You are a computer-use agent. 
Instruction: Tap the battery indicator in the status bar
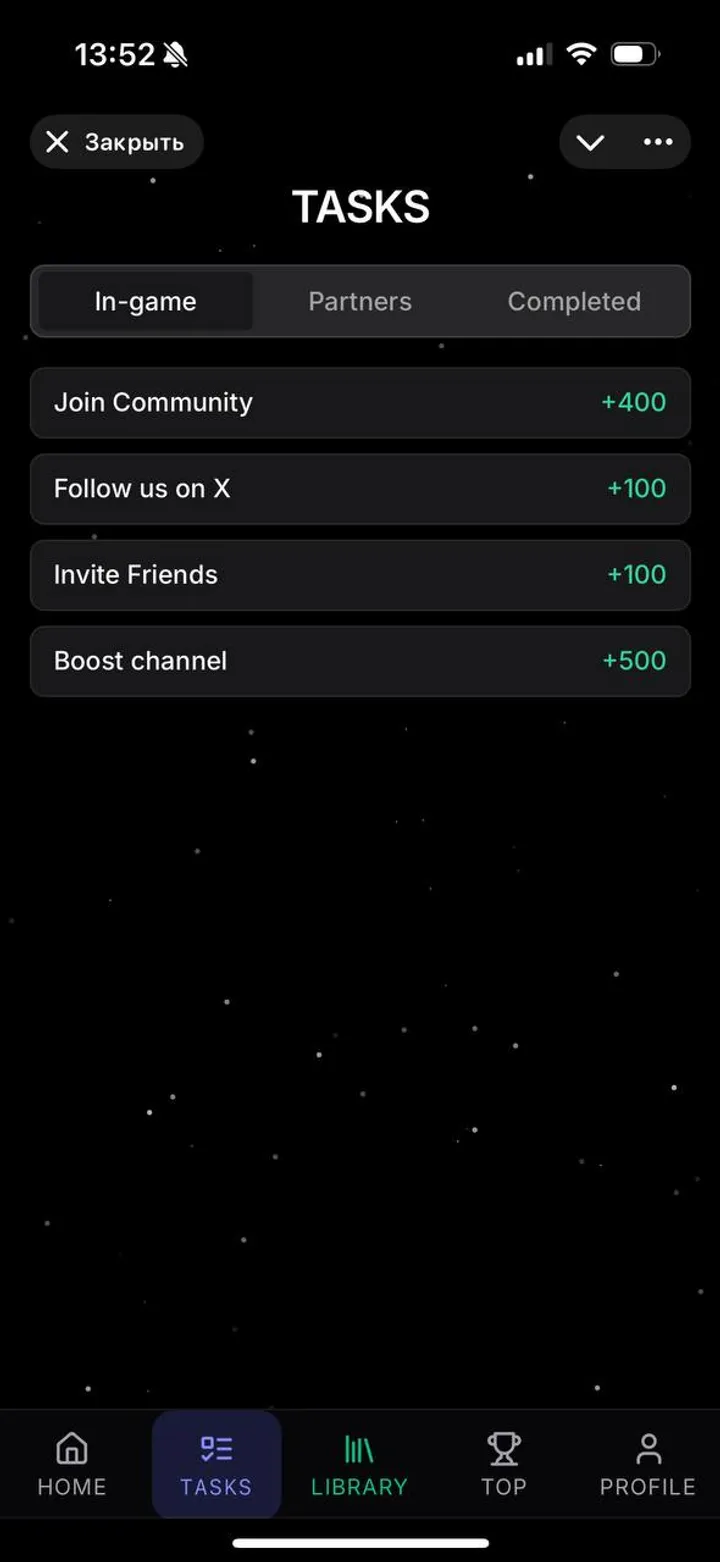tap(633, 55)
